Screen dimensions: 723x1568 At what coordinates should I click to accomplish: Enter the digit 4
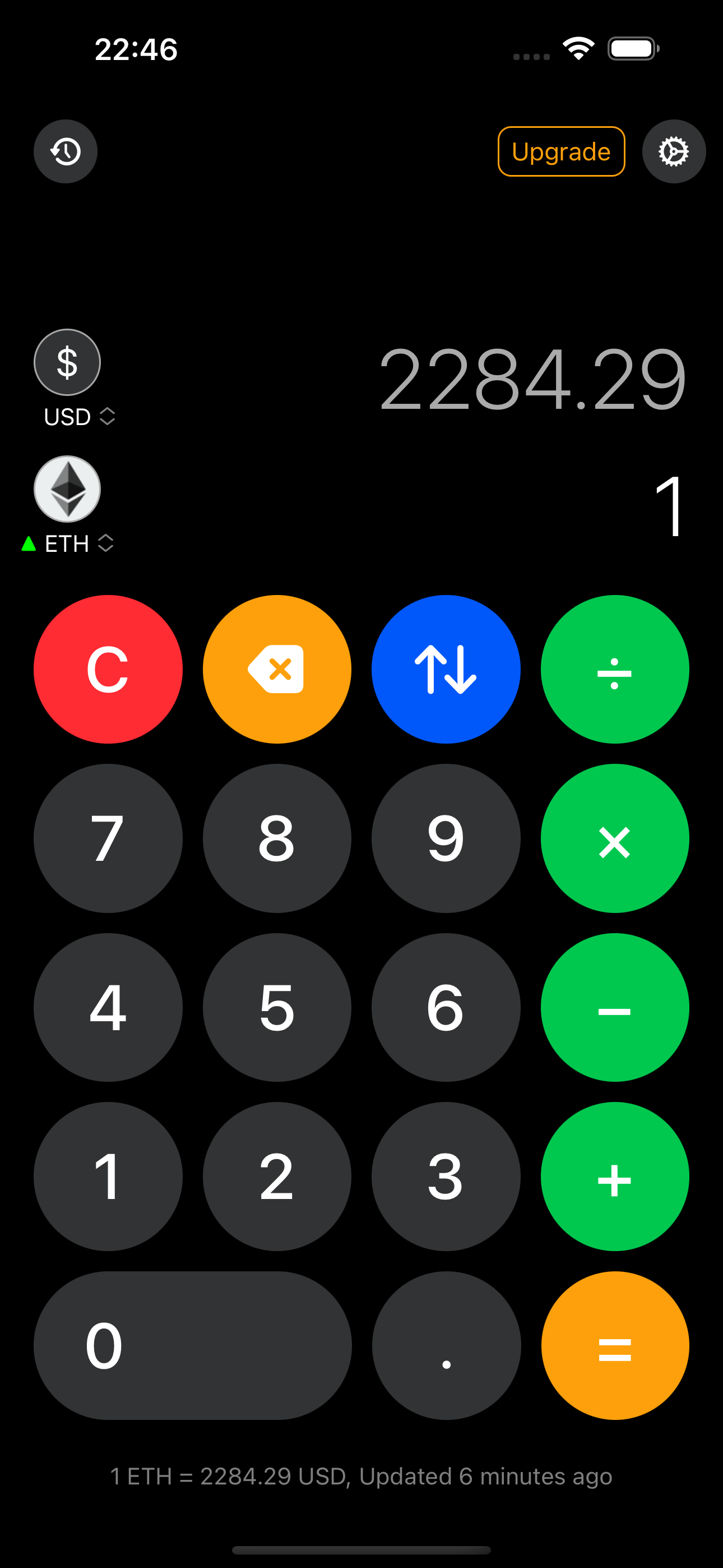[x=108, y=1007]
